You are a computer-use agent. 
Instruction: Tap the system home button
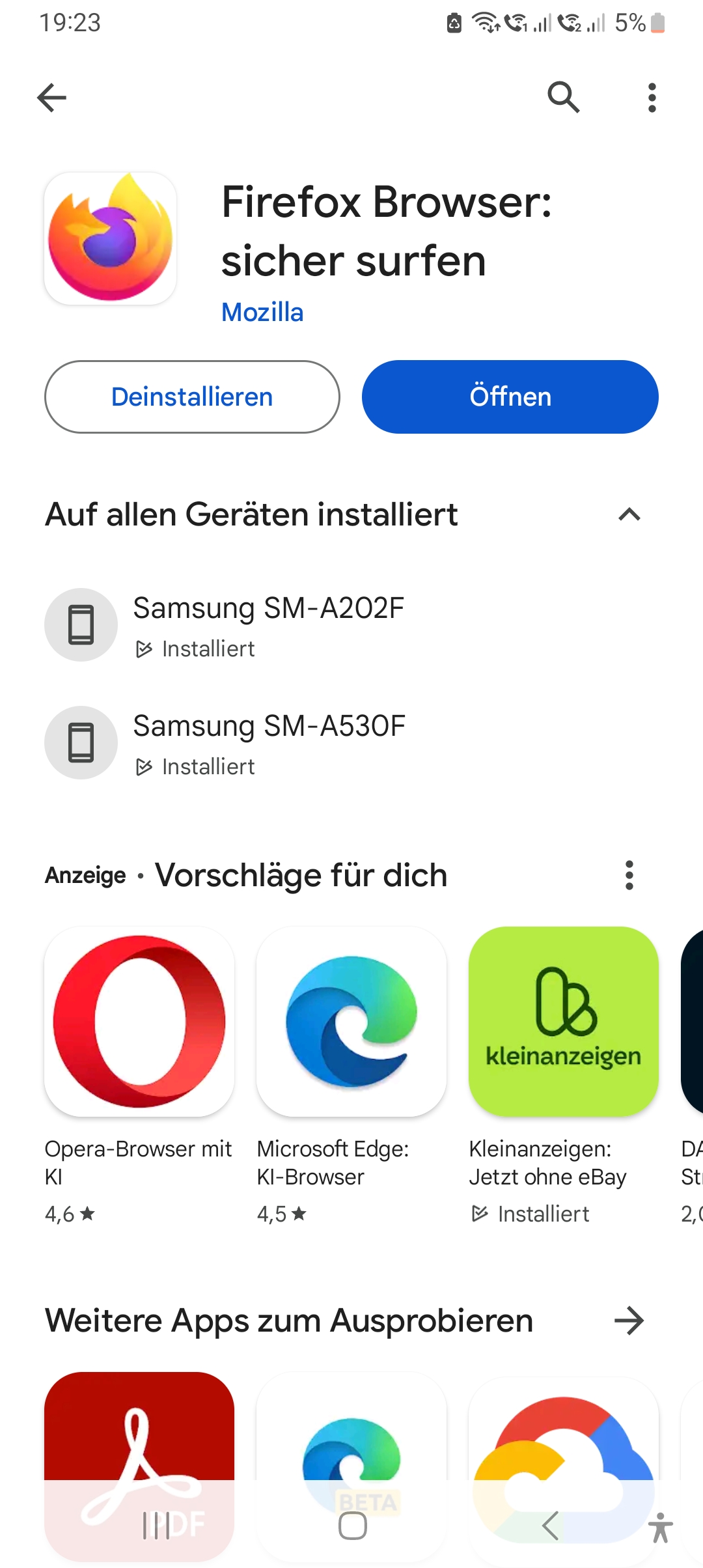(352, 1526)
